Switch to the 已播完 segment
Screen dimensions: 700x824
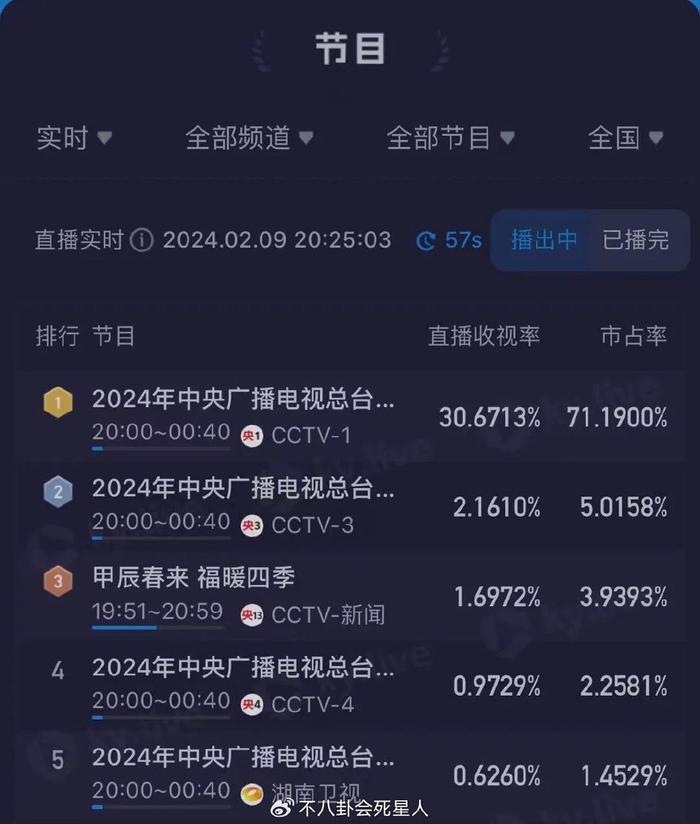point(635,240)
